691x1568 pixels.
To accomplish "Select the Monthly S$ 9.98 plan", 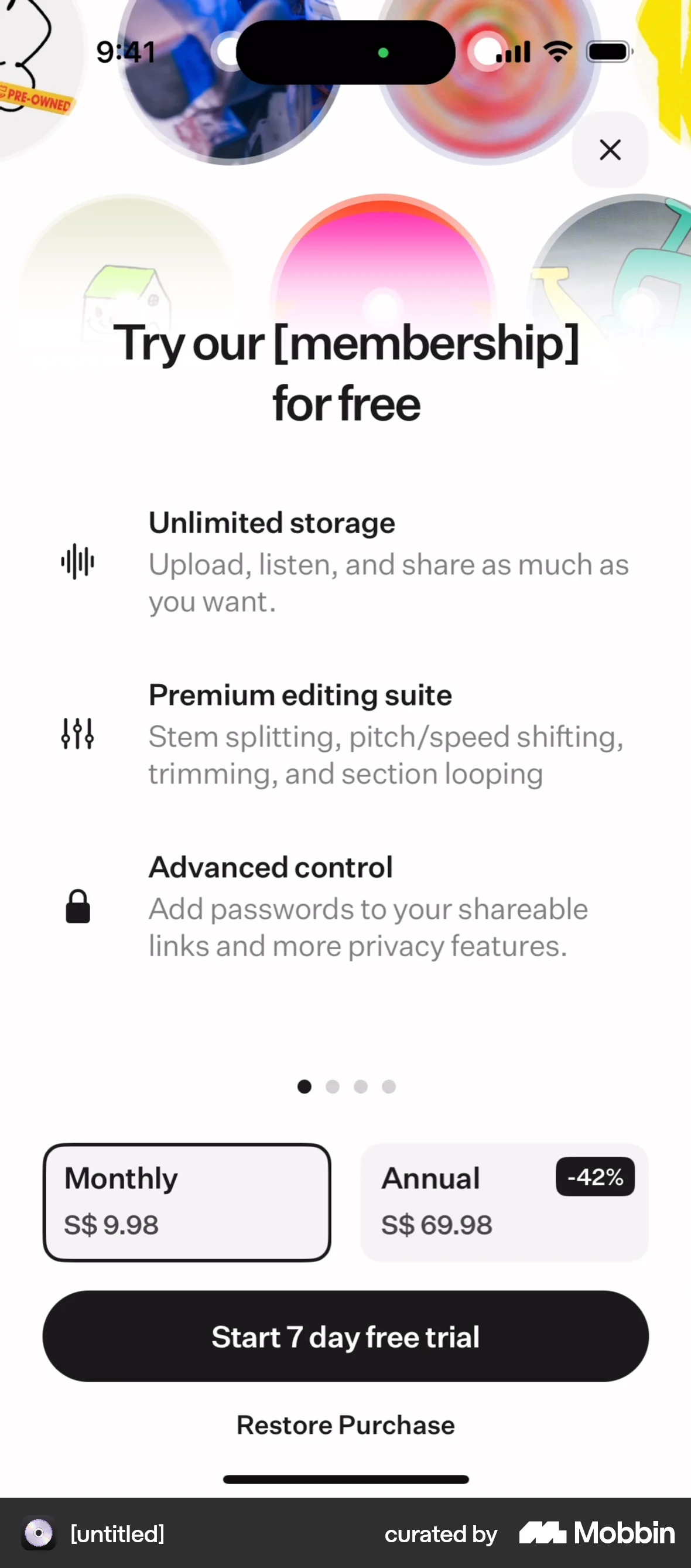I will (187, 1202).
